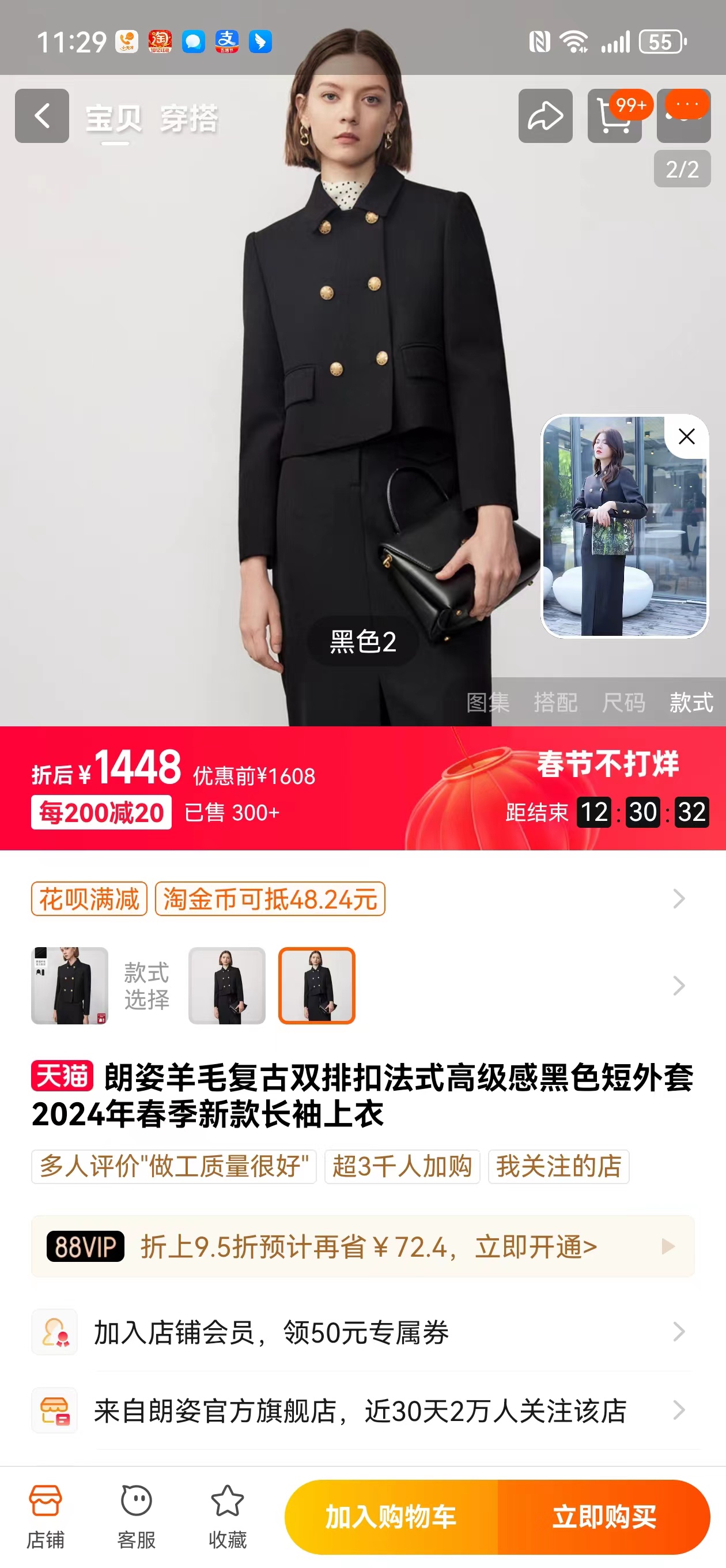This screenshot has height=1568, width=726.
Task: Go back using the top-left arrow
Action: coord(41,116)
